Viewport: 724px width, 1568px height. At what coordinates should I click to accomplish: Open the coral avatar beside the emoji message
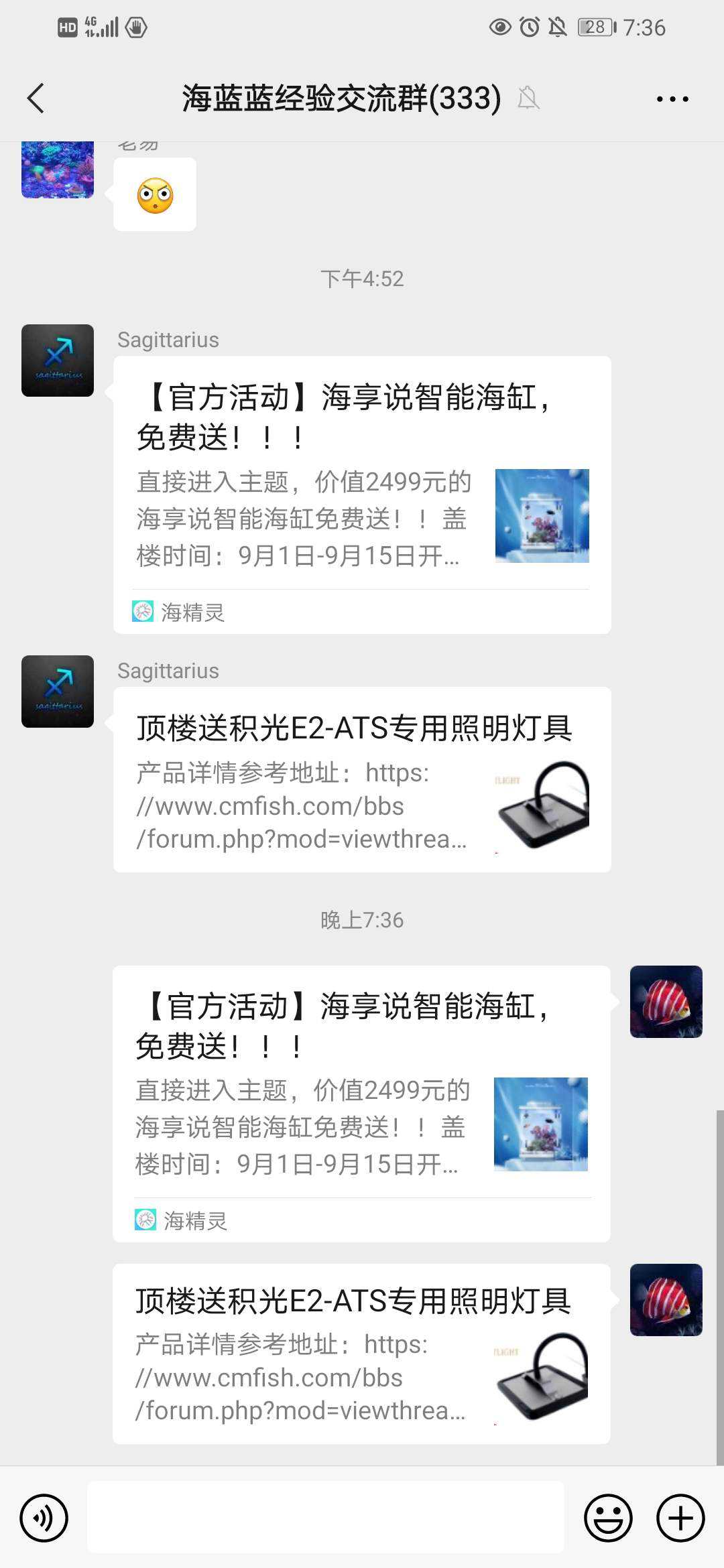(58, 170)
